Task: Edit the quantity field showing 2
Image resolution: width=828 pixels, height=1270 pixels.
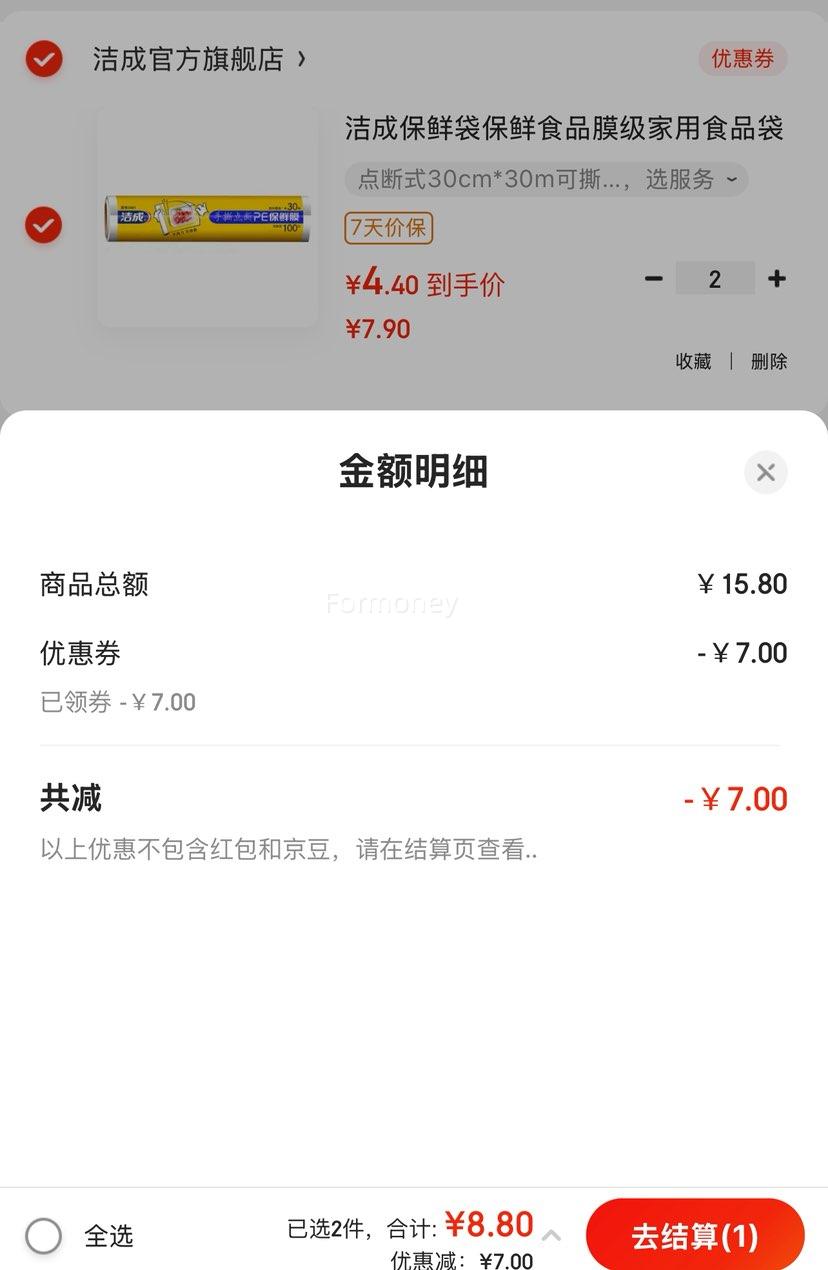Action: (715, 279)
